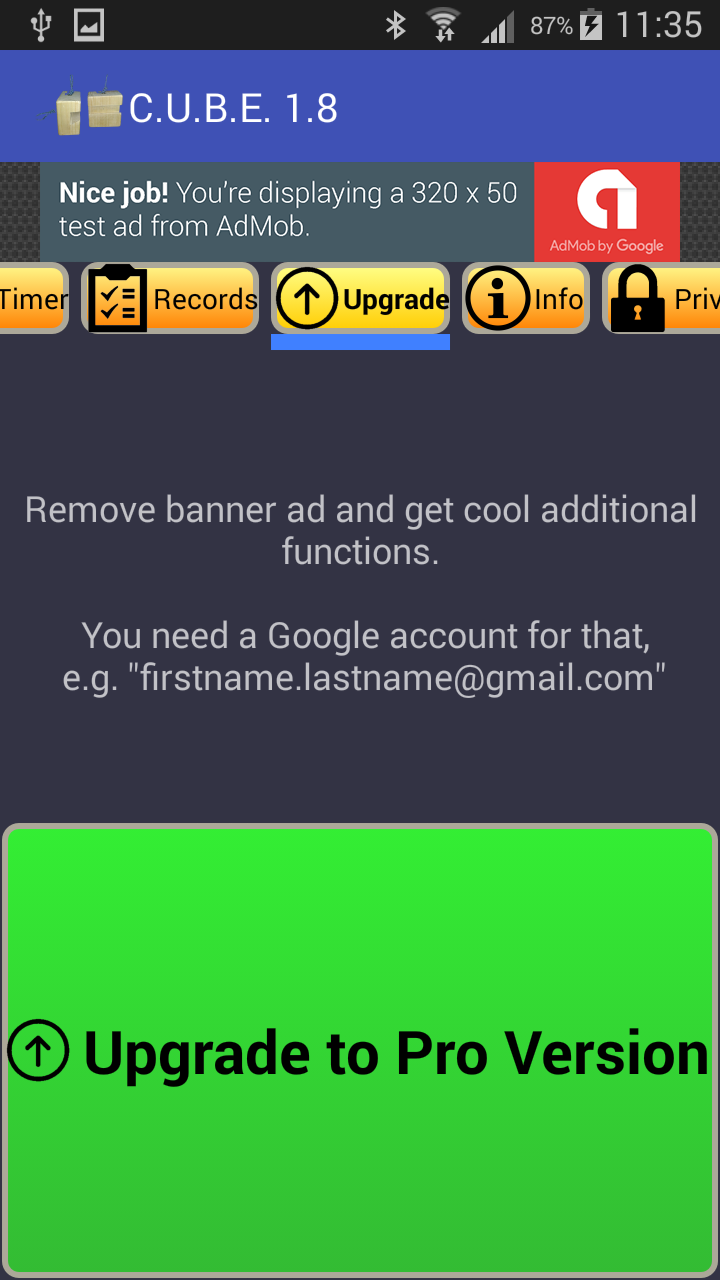Viewport: 720px width, 1280px height.
Task: Go to the Info tab
Action: tap(525, 298)
